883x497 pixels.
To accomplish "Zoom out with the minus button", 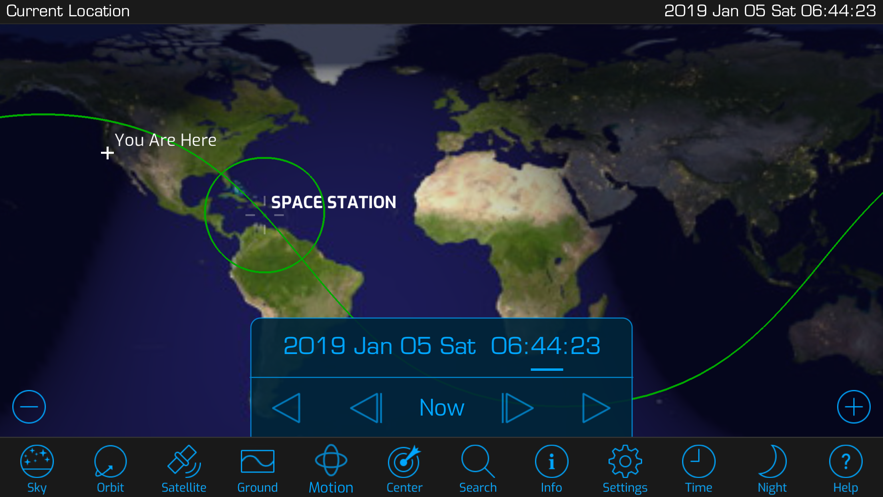I will click(29, 407).
